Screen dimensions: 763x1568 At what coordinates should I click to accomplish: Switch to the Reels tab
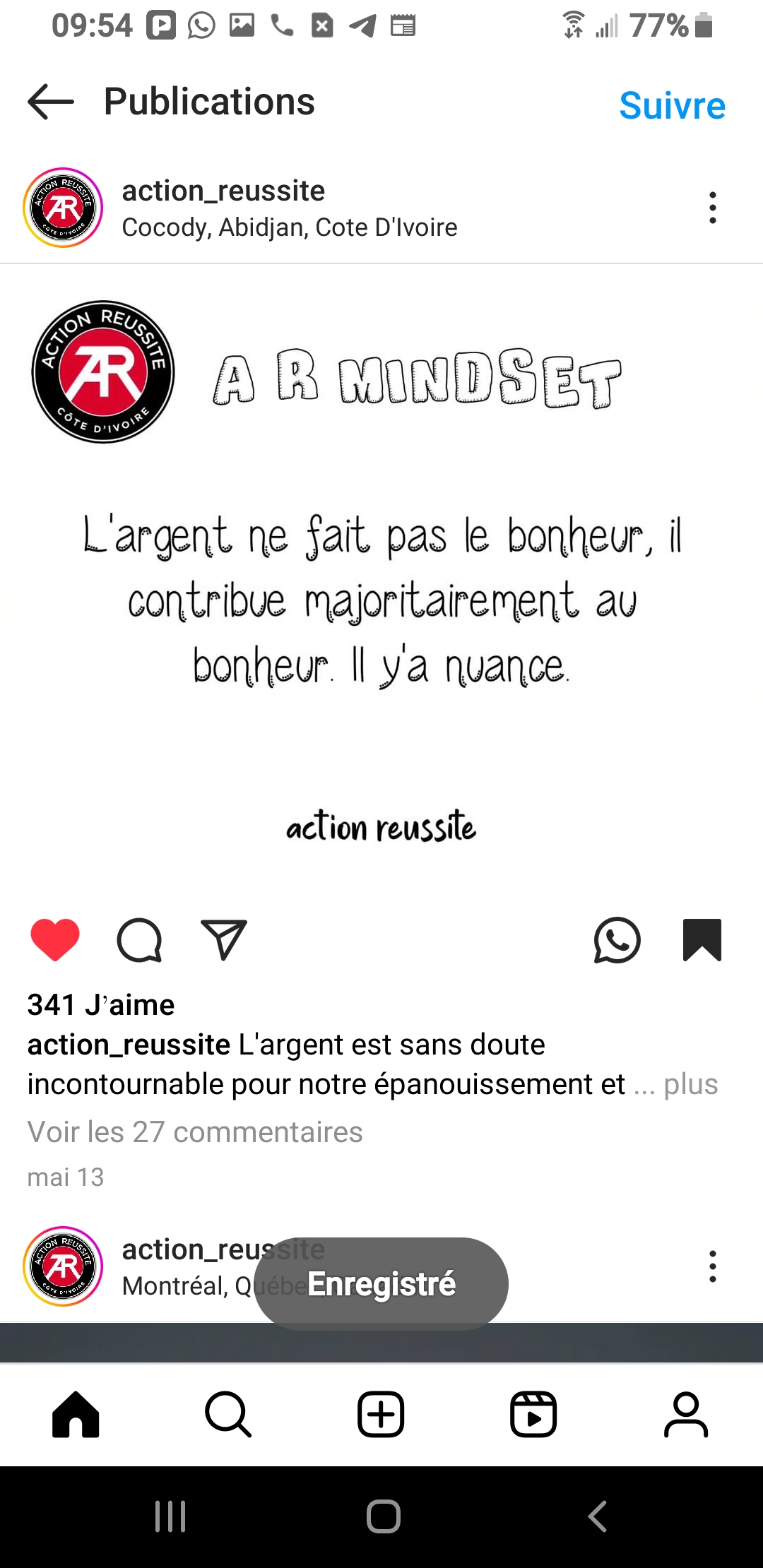coord(533,1415)
